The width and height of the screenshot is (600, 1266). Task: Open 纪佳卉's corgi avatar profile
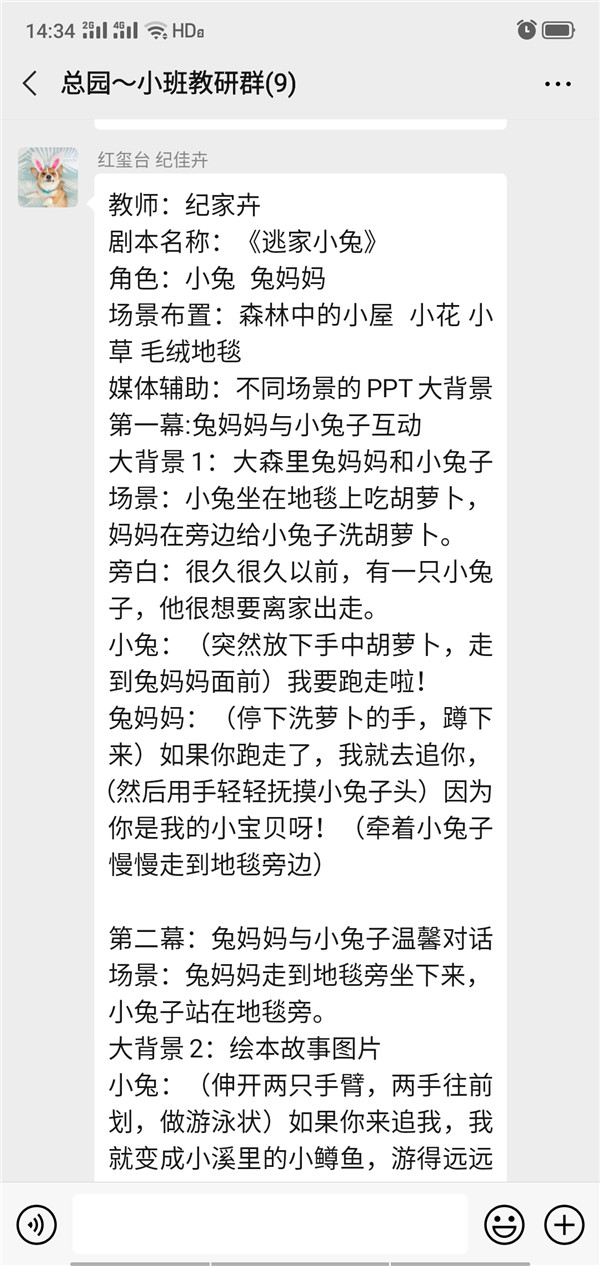(48, 177)
